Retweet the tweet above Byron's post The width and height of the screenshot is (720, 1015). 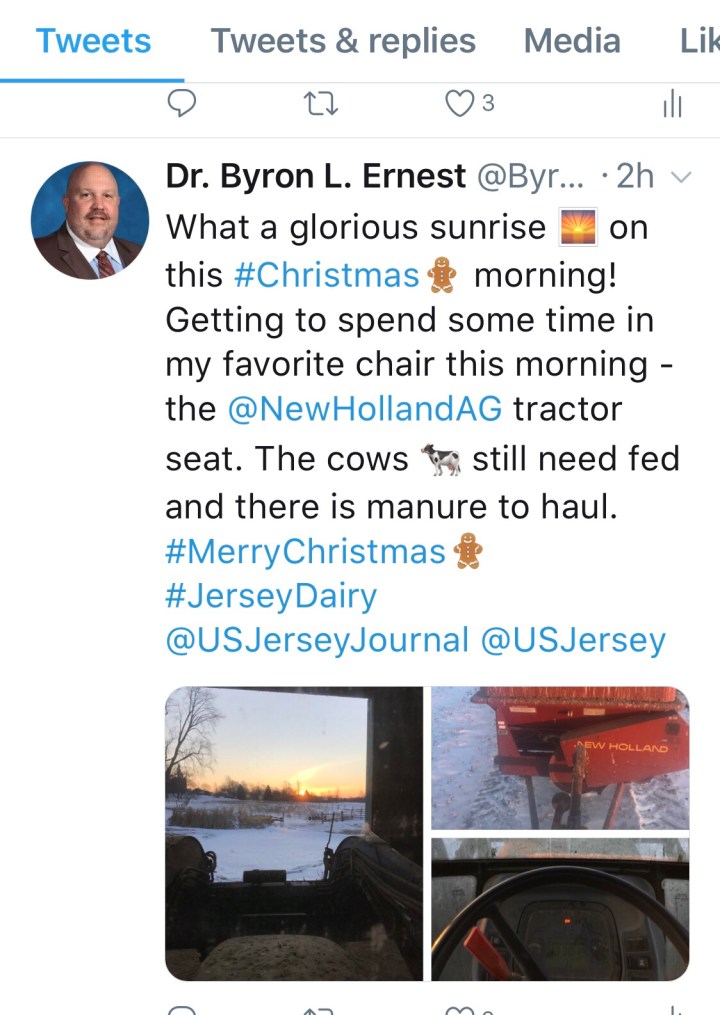pos(321,102)
